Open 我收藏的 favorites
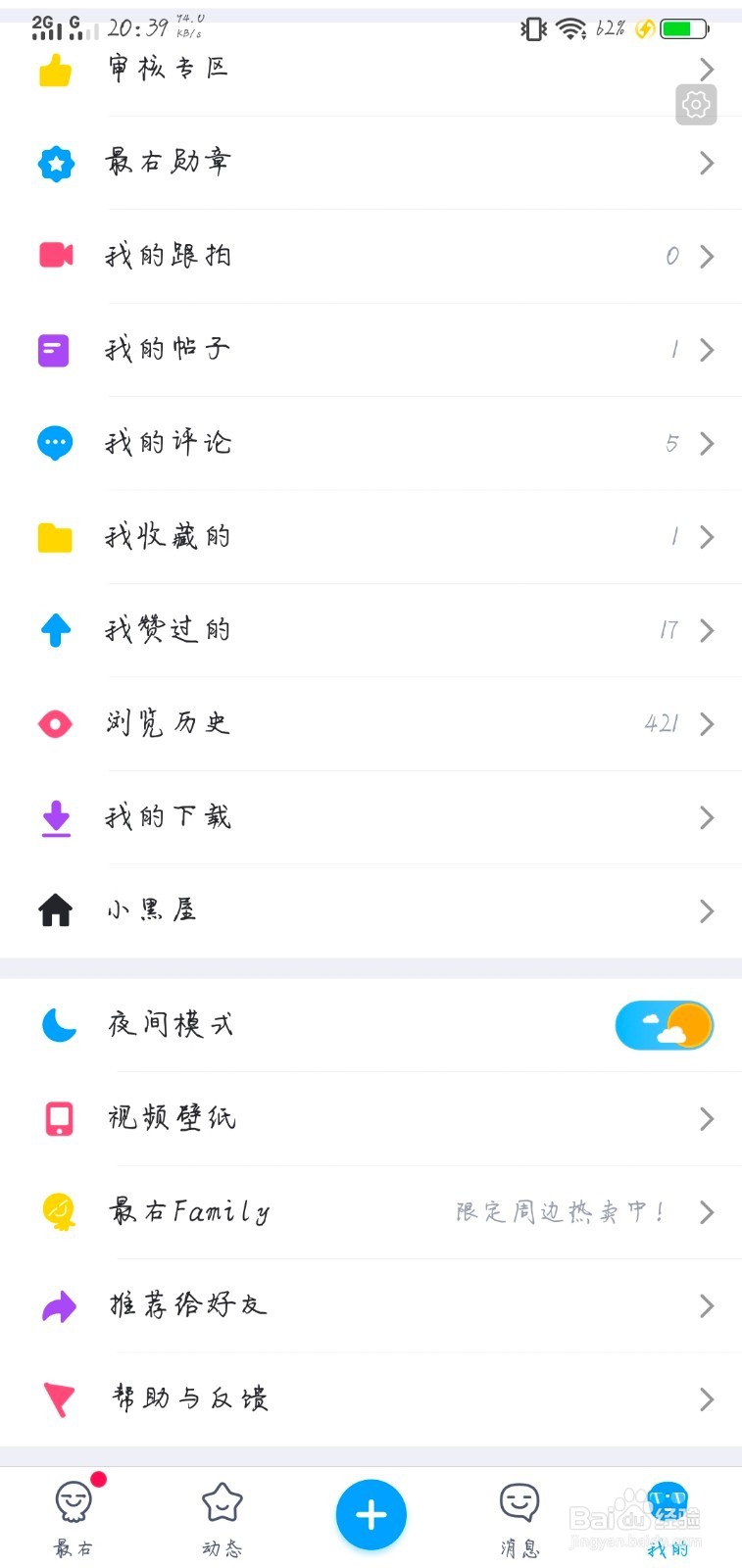The image size is (742, 1568). point(371,537)
